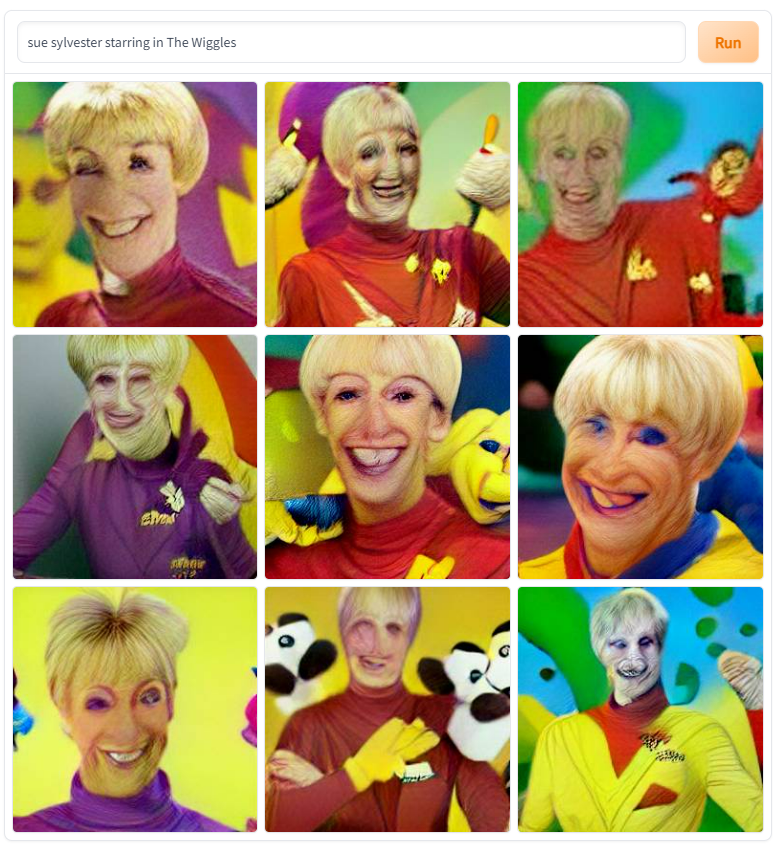Enlarge the picture with the purple long-sleeve outfit
Viewport: 775px width, 847px height.
135,457
